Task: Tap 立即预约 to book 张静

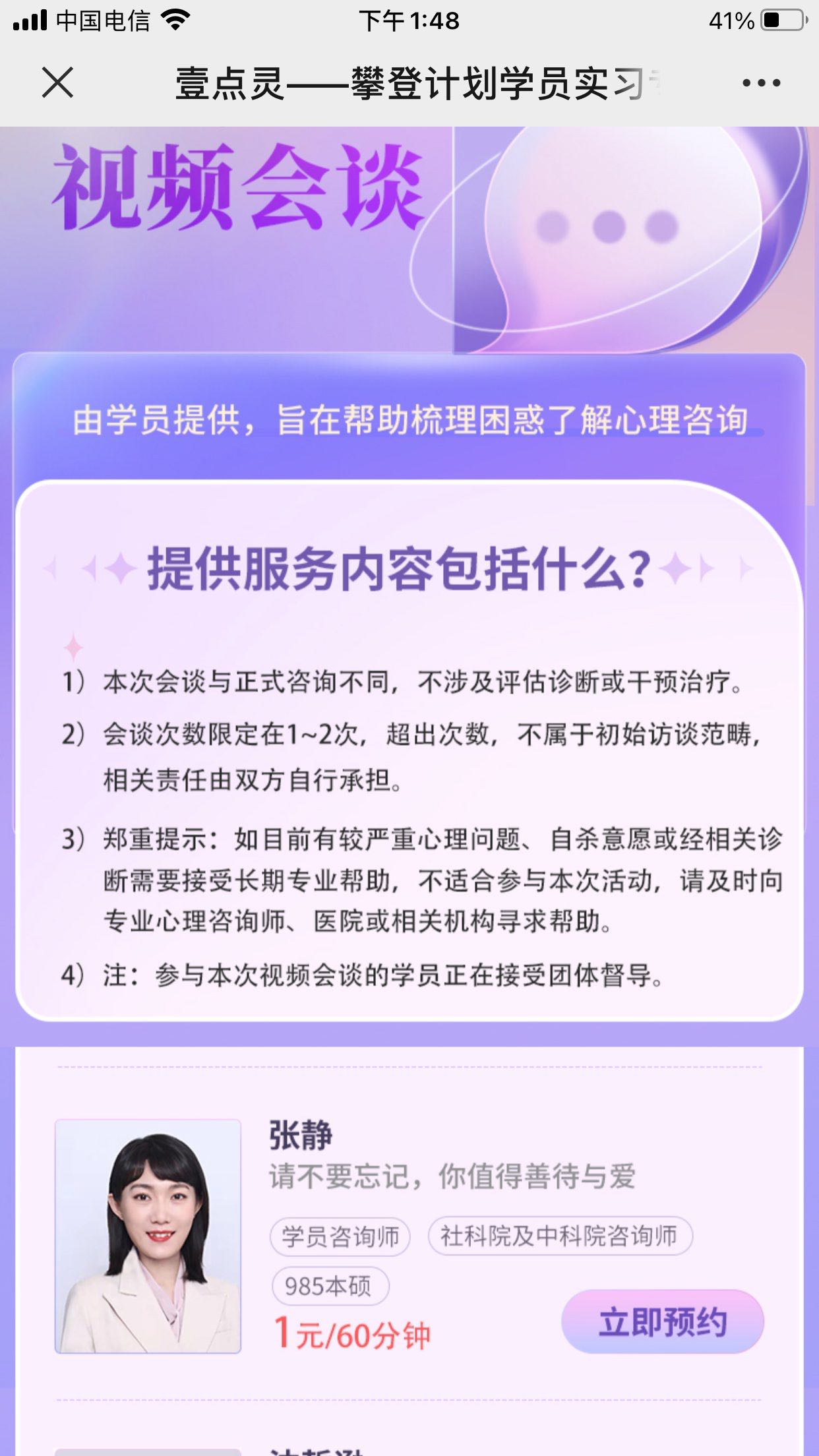Action: point(663,1321)
